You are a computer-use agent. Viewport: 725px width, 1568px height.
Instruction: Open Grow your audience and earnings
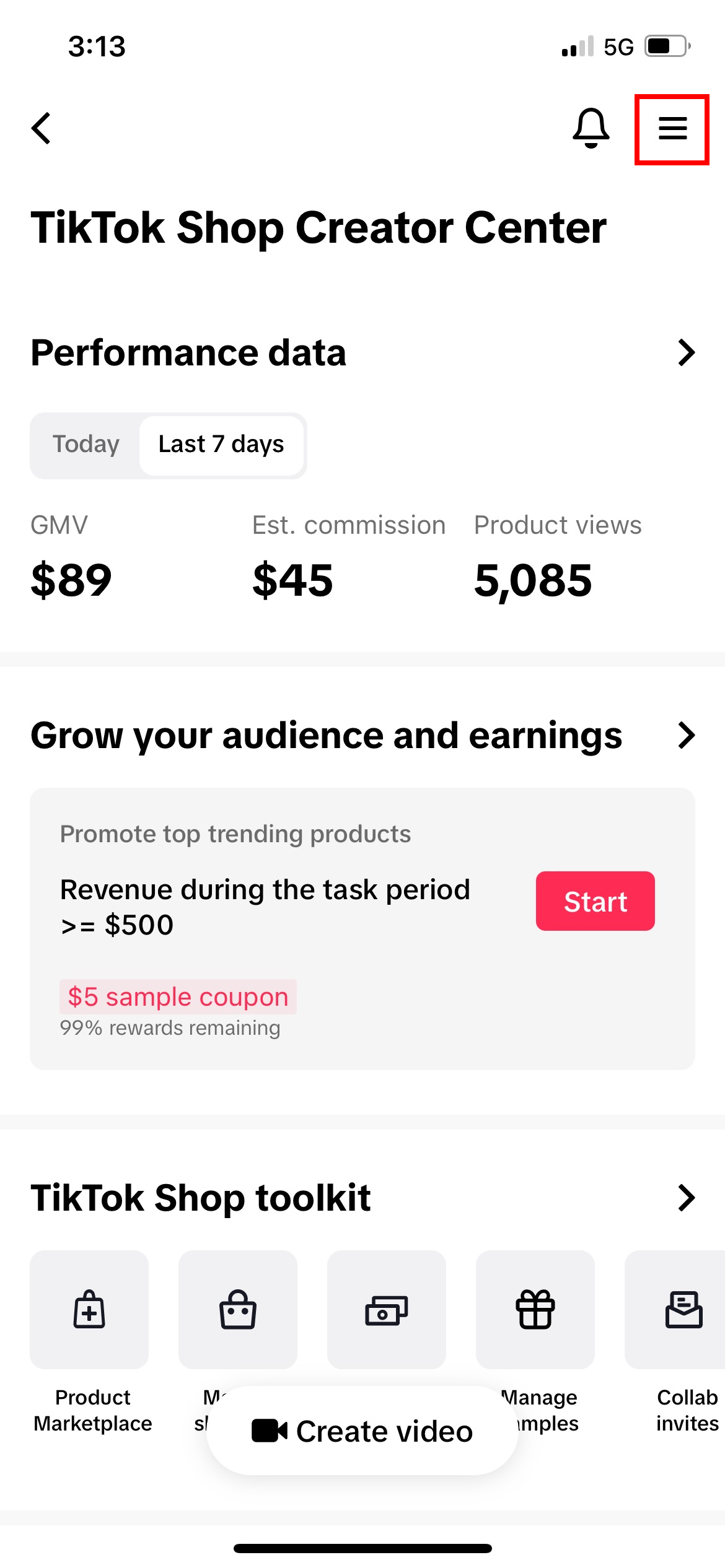point(686,735)
